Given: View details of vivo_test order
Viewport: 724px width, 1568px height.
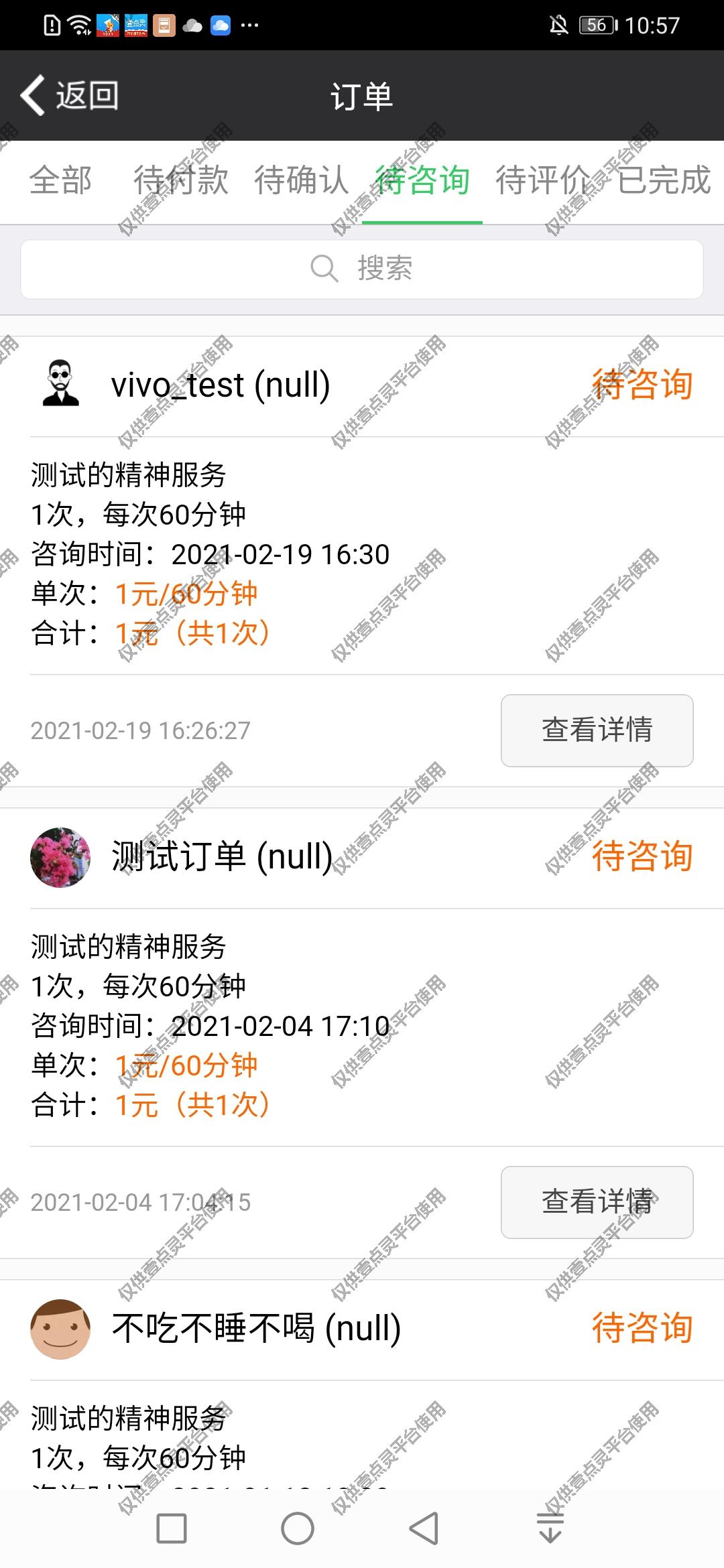Looking at the screenshot, I should click(x=597, y=730).
